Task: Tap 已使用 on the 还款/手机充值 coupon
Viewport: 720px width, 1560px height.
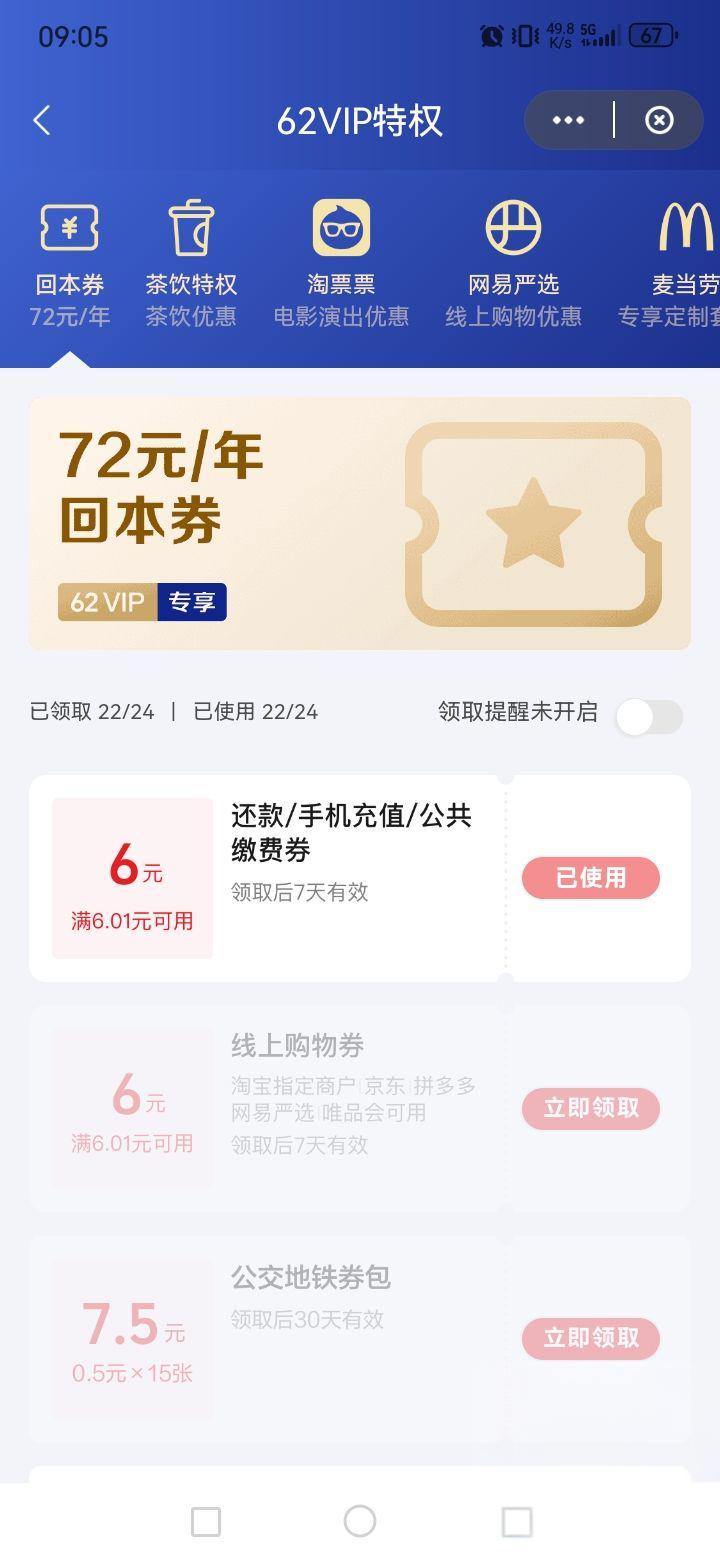Action: [x=590, y=878]
